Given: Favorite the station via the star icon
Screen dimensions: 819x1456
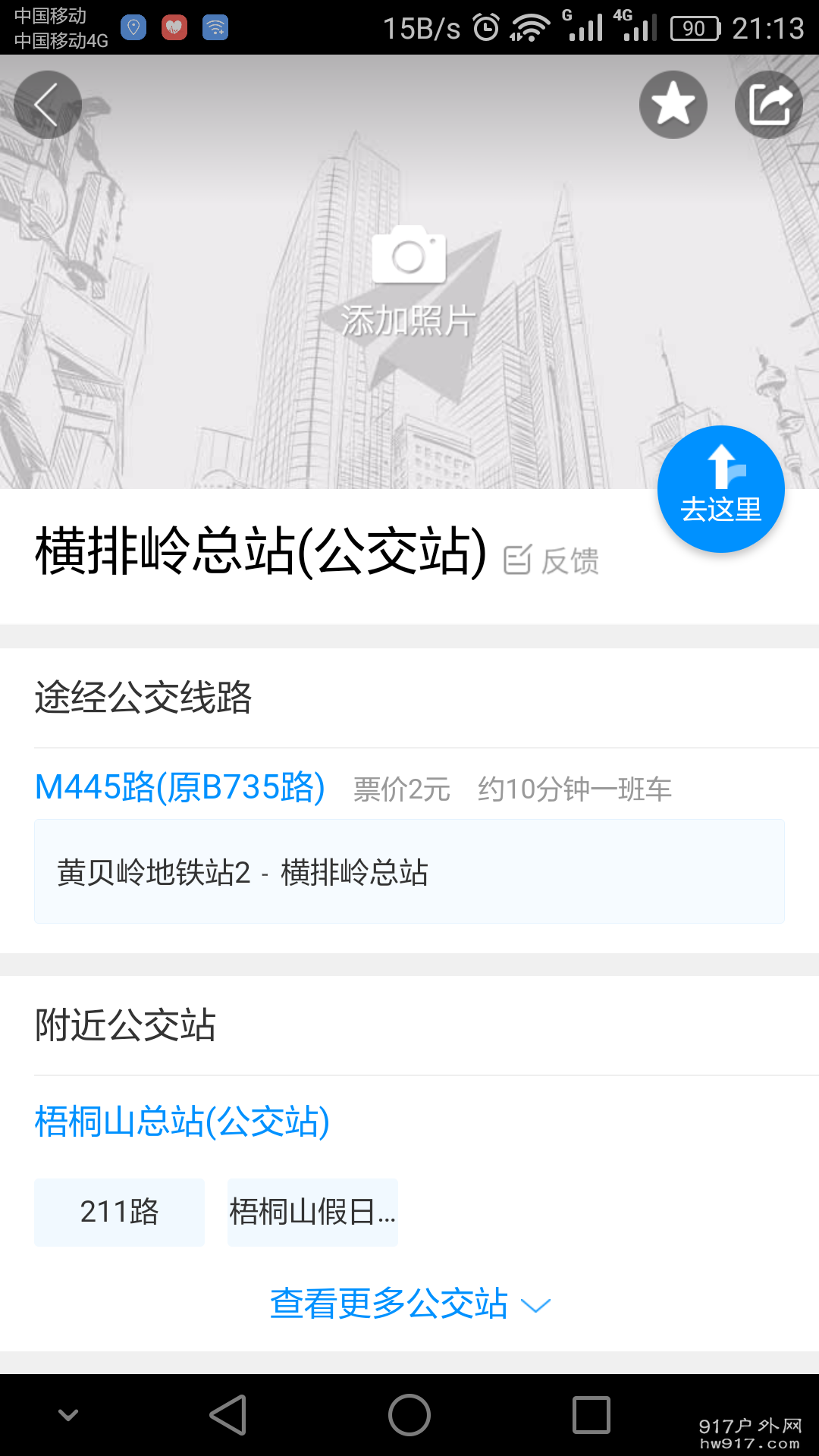Looking at the screenshot, I should (673, 104).
